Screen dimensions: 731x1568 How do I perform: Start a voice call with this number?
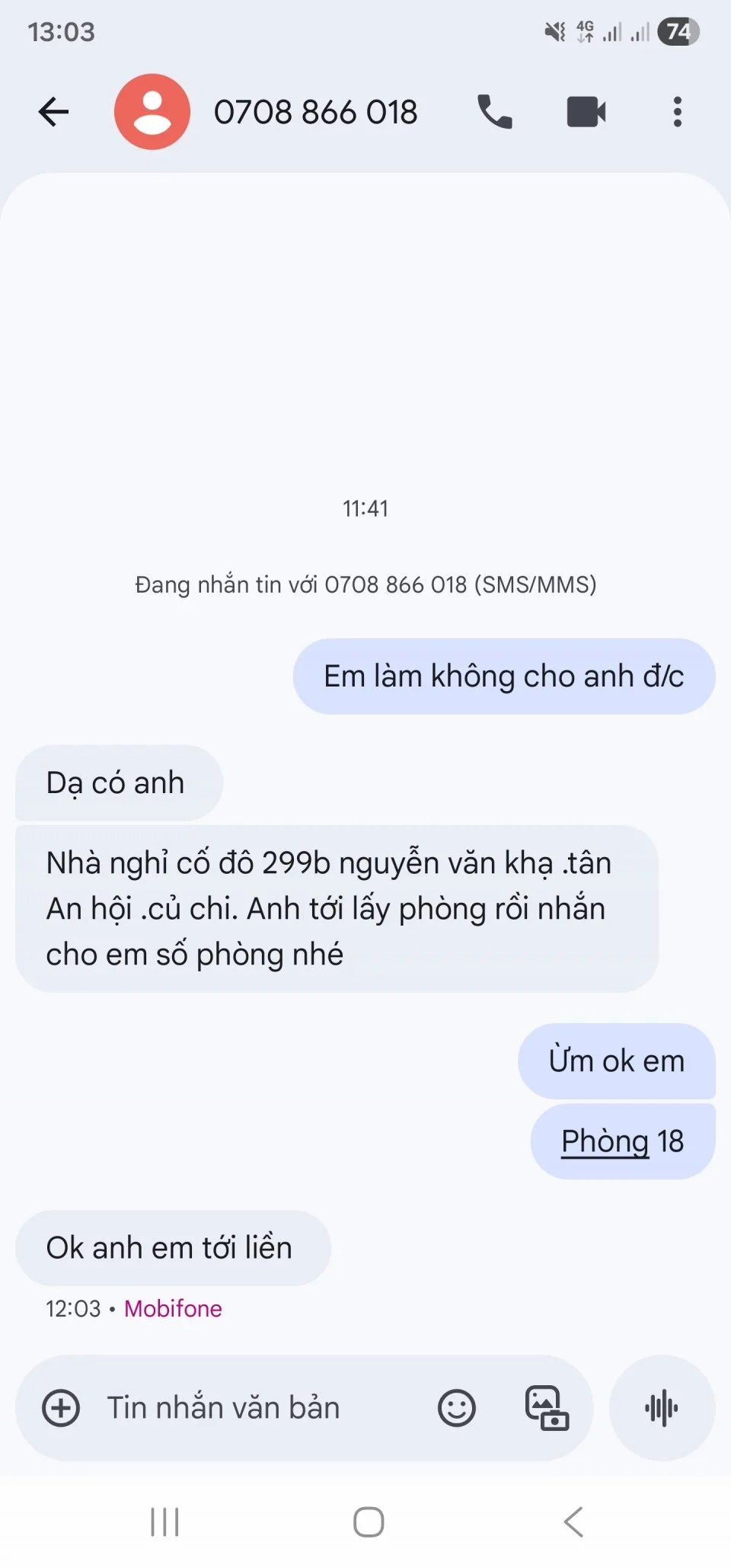(494, 112)
